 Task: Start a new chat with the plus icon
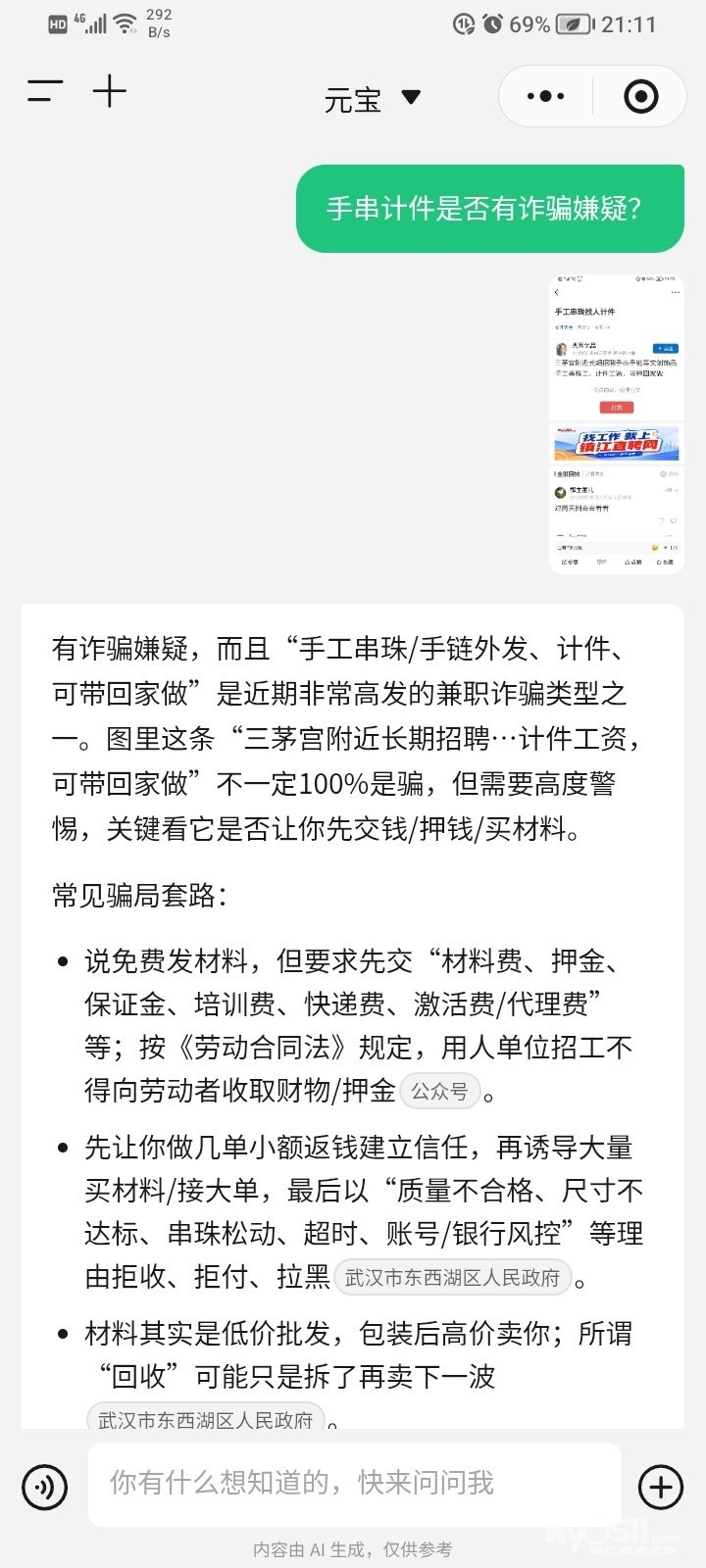click(110, 92)
